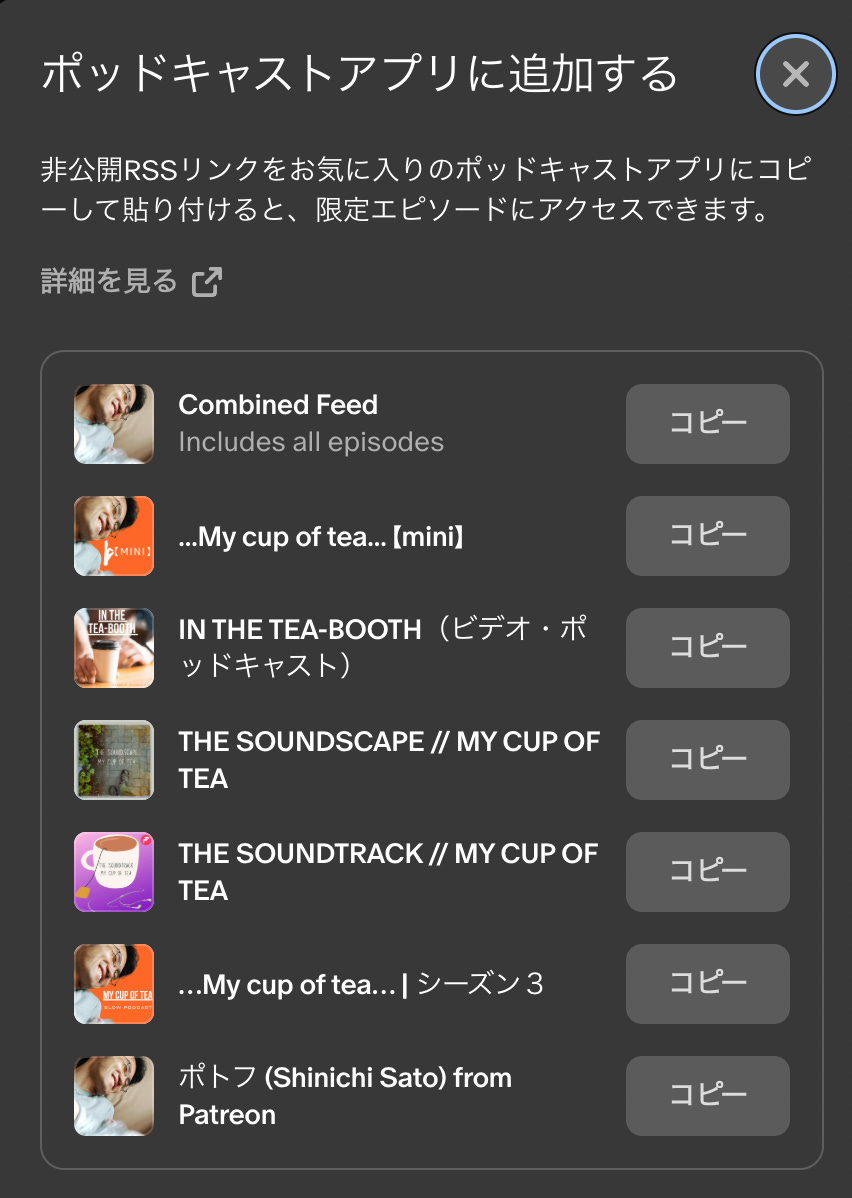
Task: Copy the My cup of tea シーズン3 link
Action: coord(708,983)
